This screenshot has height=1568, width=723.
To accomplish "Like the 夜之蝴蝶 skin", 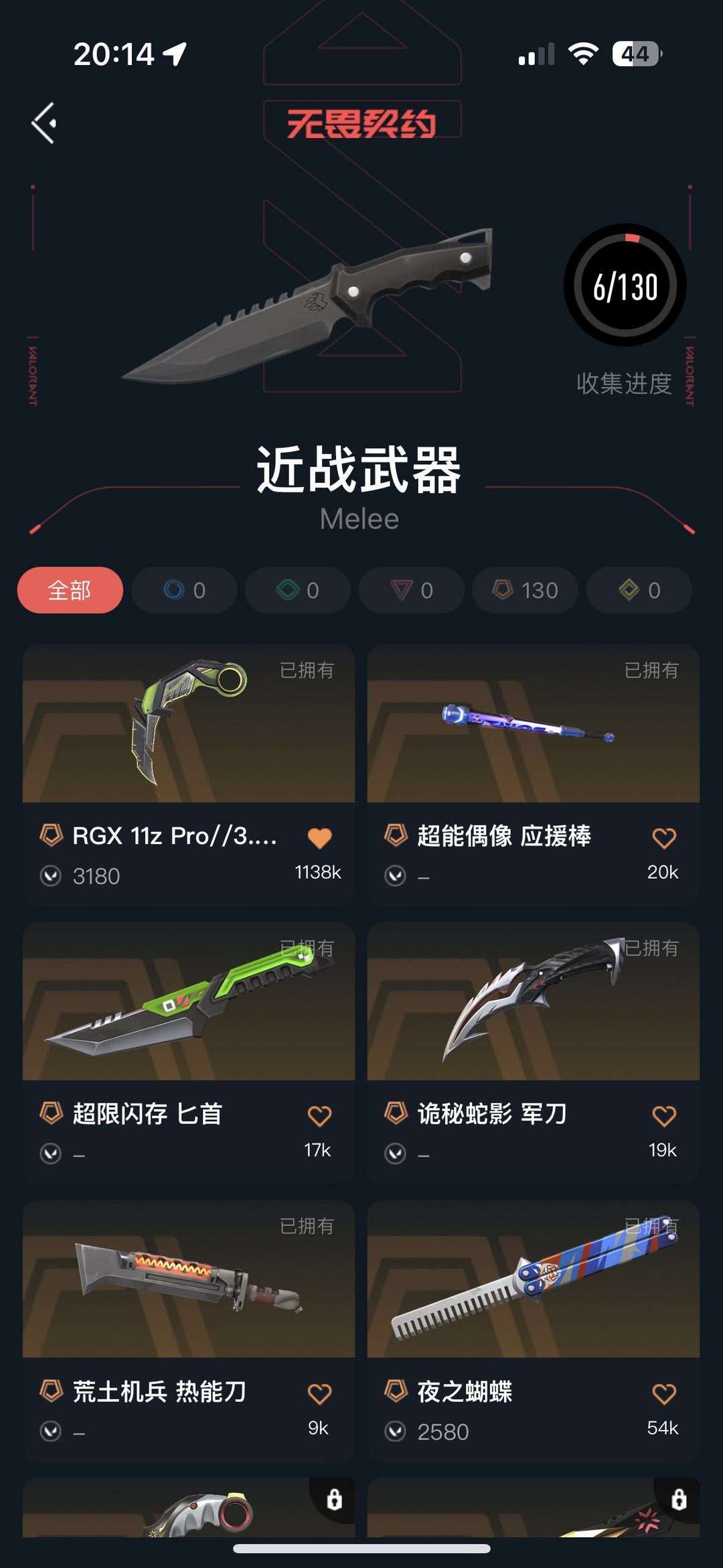I will click(663, 1394).
